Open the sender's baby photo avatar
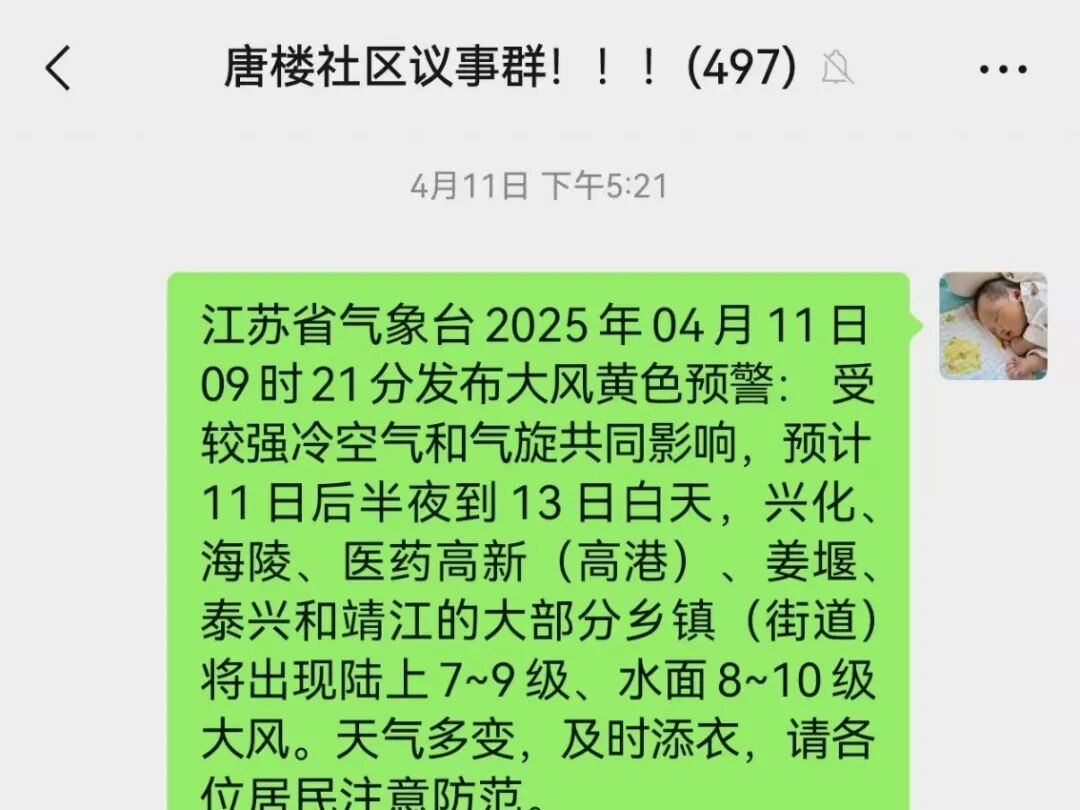Screen dimensions: 1080x810 [992, 326]
